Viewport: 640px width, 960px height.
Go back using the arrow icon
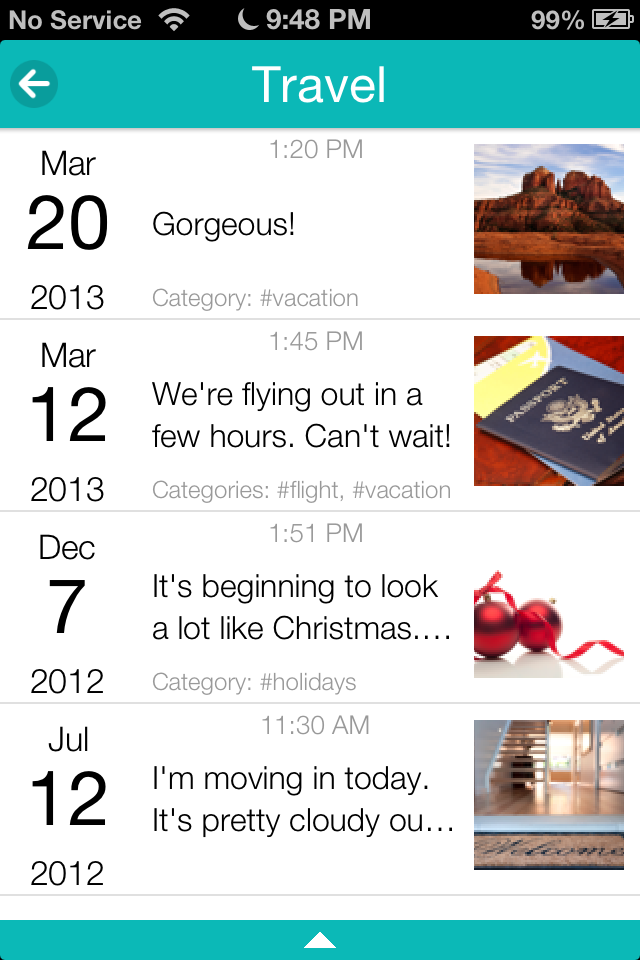(x=34, y=85)
